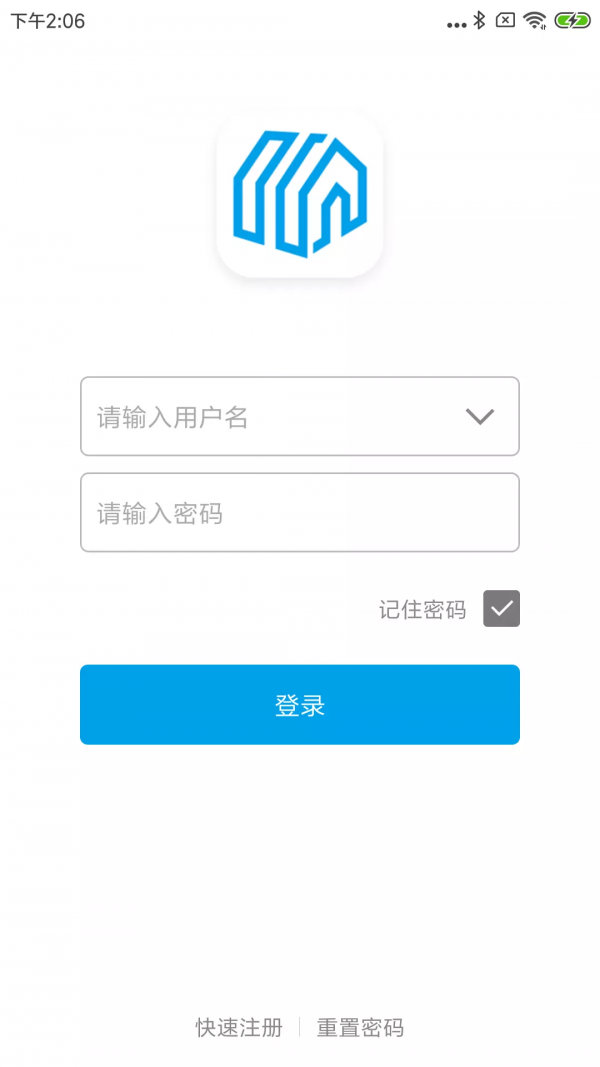600x1067 pixels.
Task: Open 快速注册 quick registration
Action: (239, 1027)
